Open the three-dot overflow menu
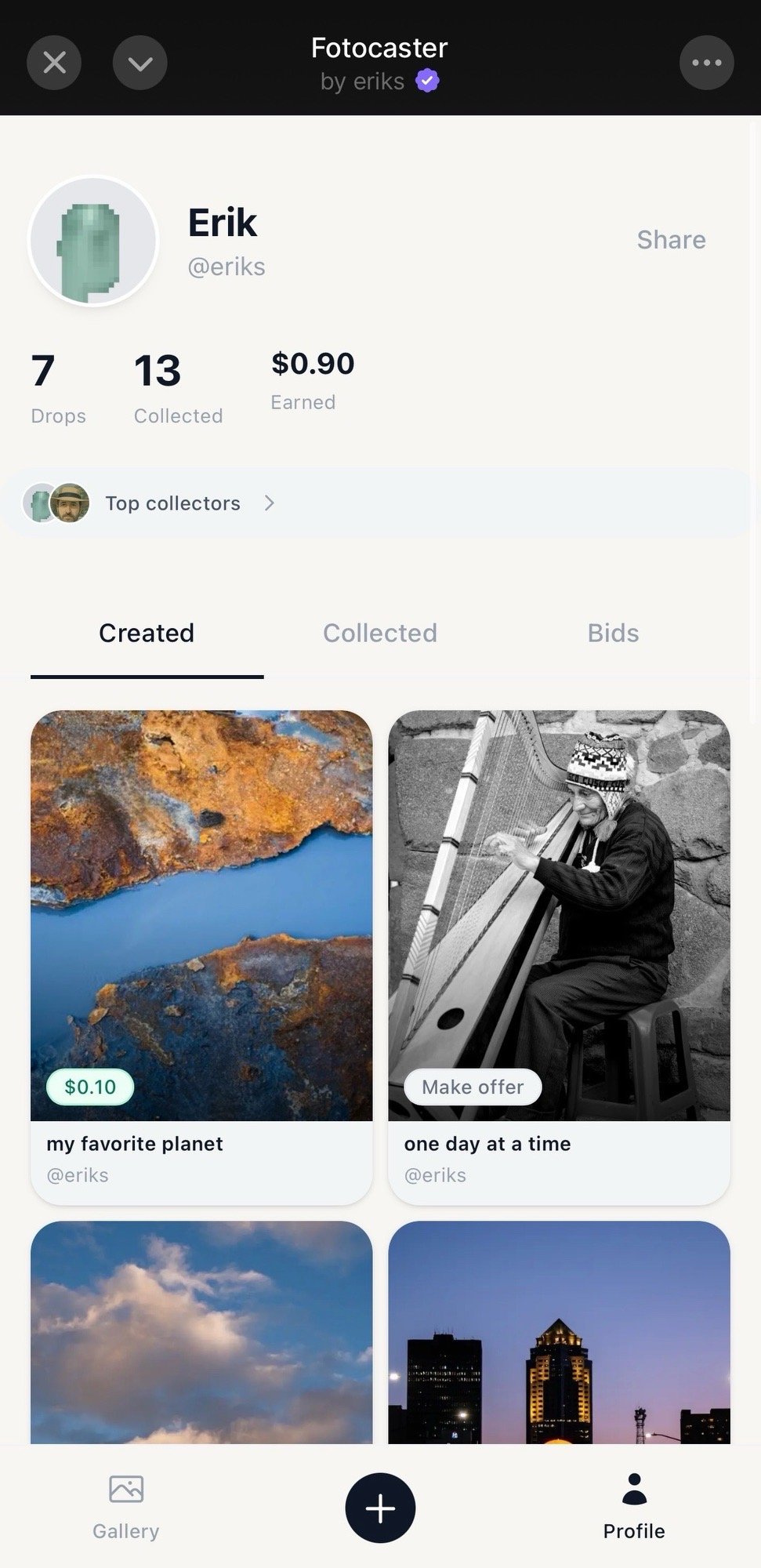Viewport: 761px width, 1568px height. (x=706, y=62)
